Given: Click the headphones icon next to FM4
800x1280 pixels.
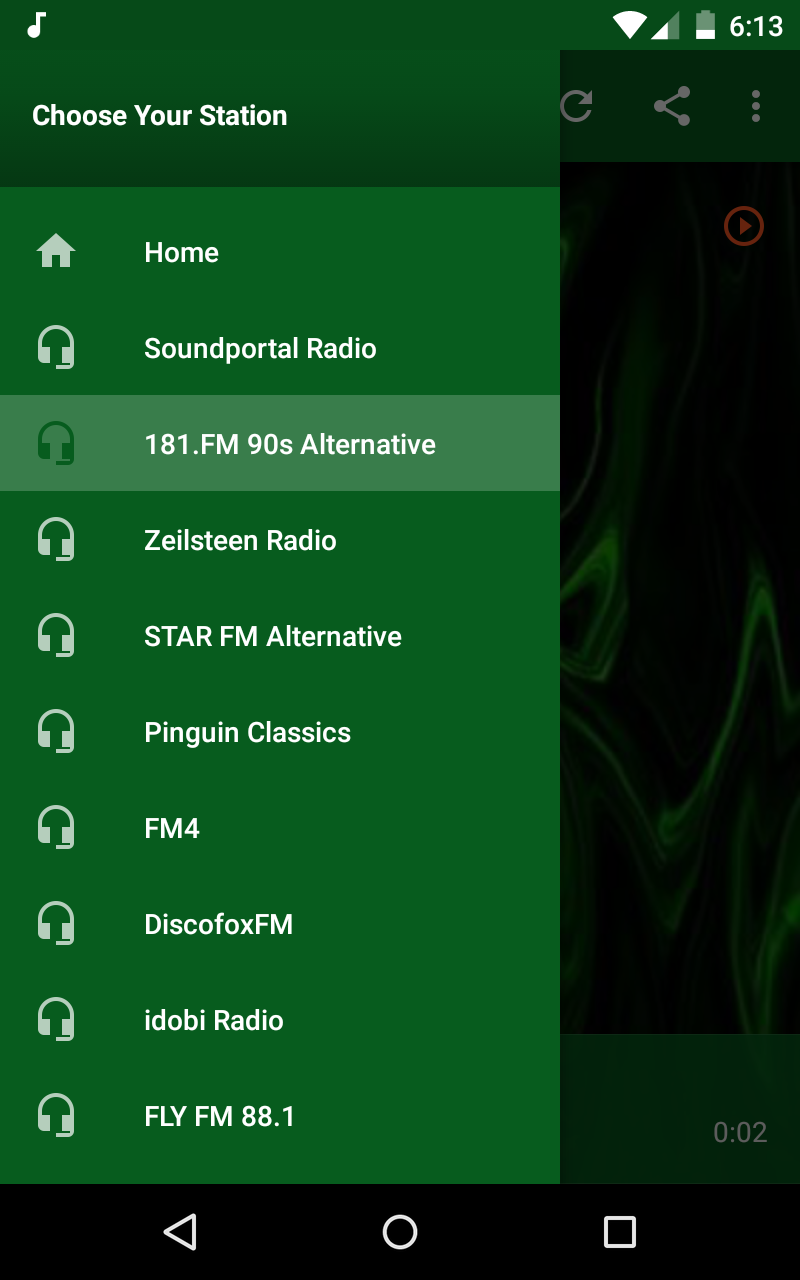Looking at the screenshot, I should (57, 827).
